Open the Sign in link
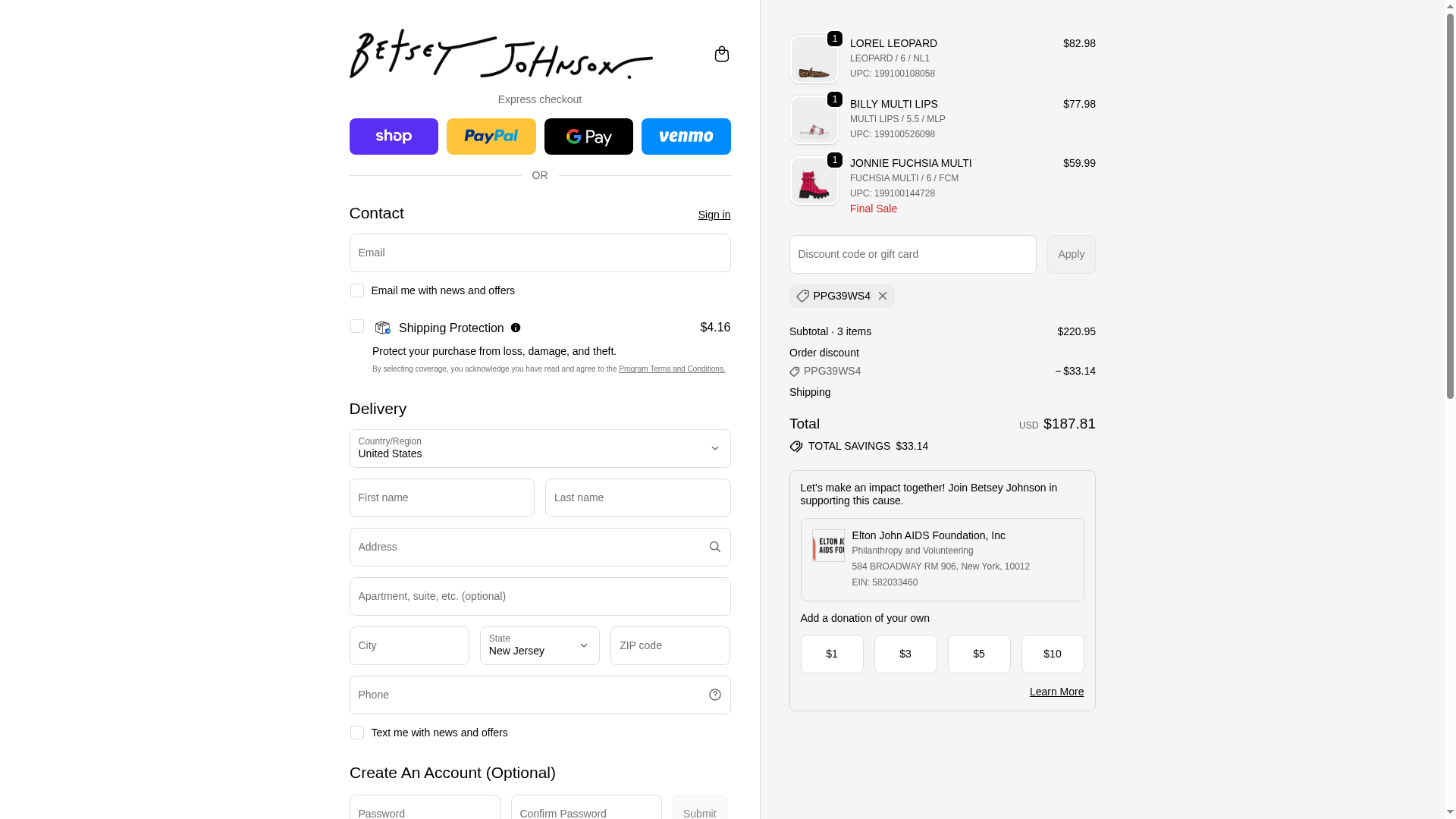1456x819 pixels. [714, 215]
